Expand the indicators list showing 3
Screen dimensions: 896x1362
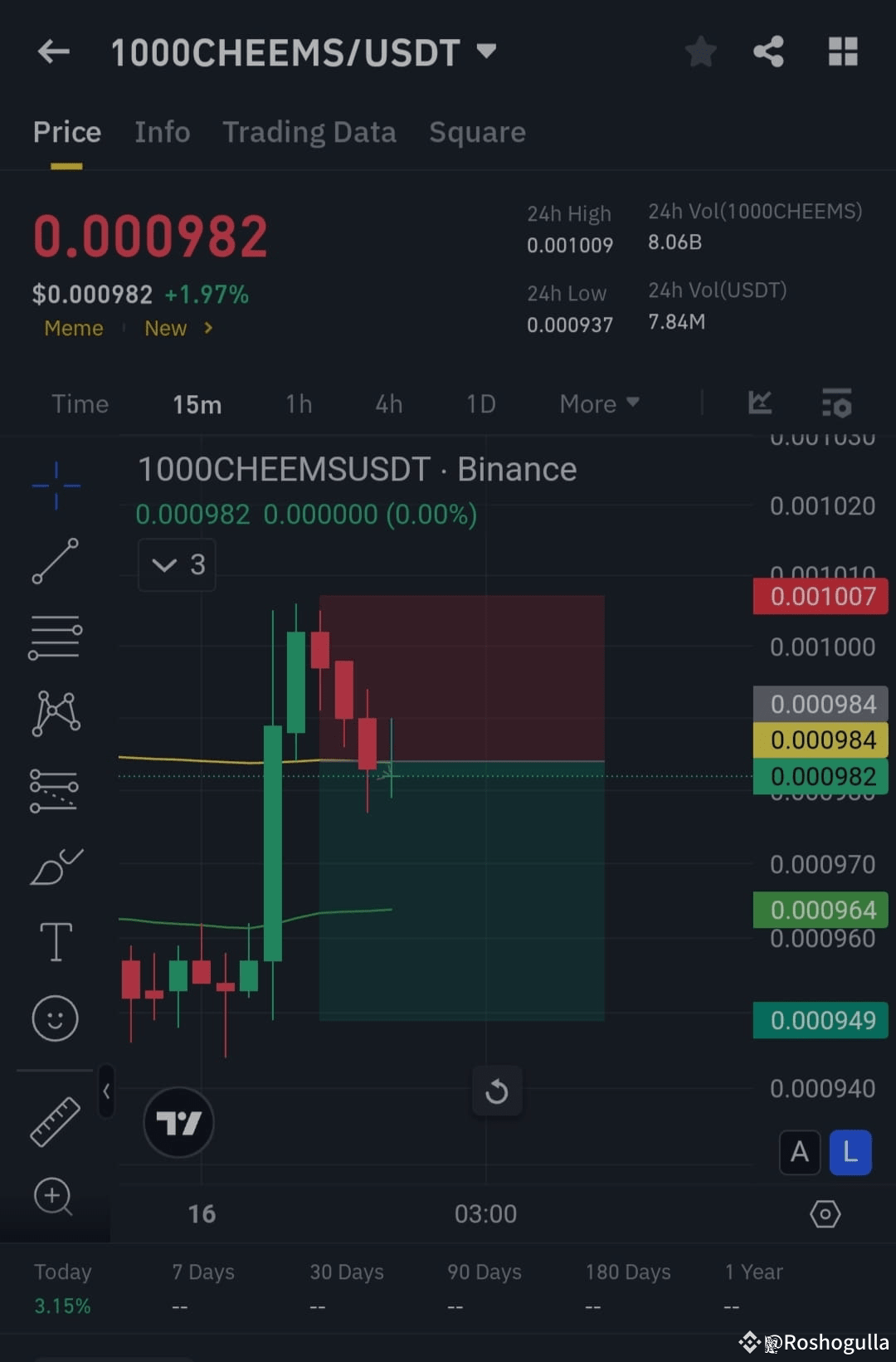176,564
